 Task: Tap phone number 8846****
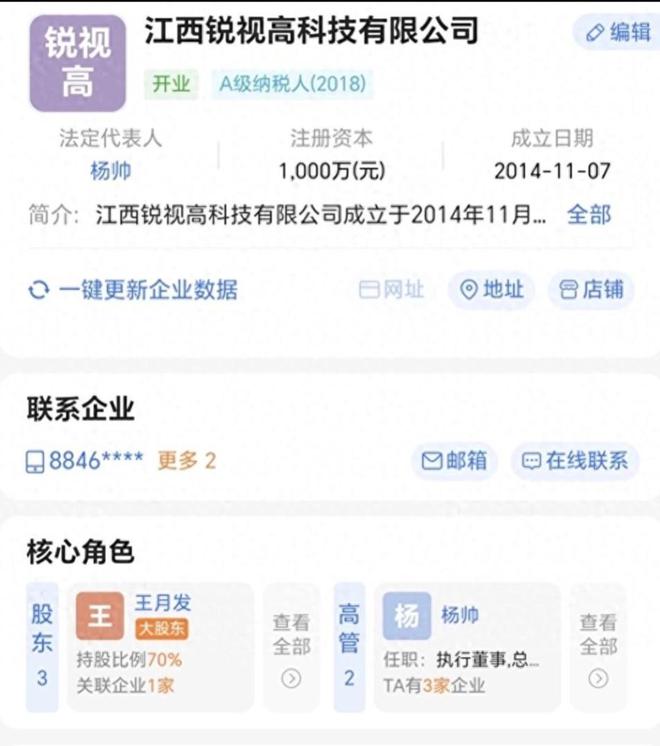85,461
